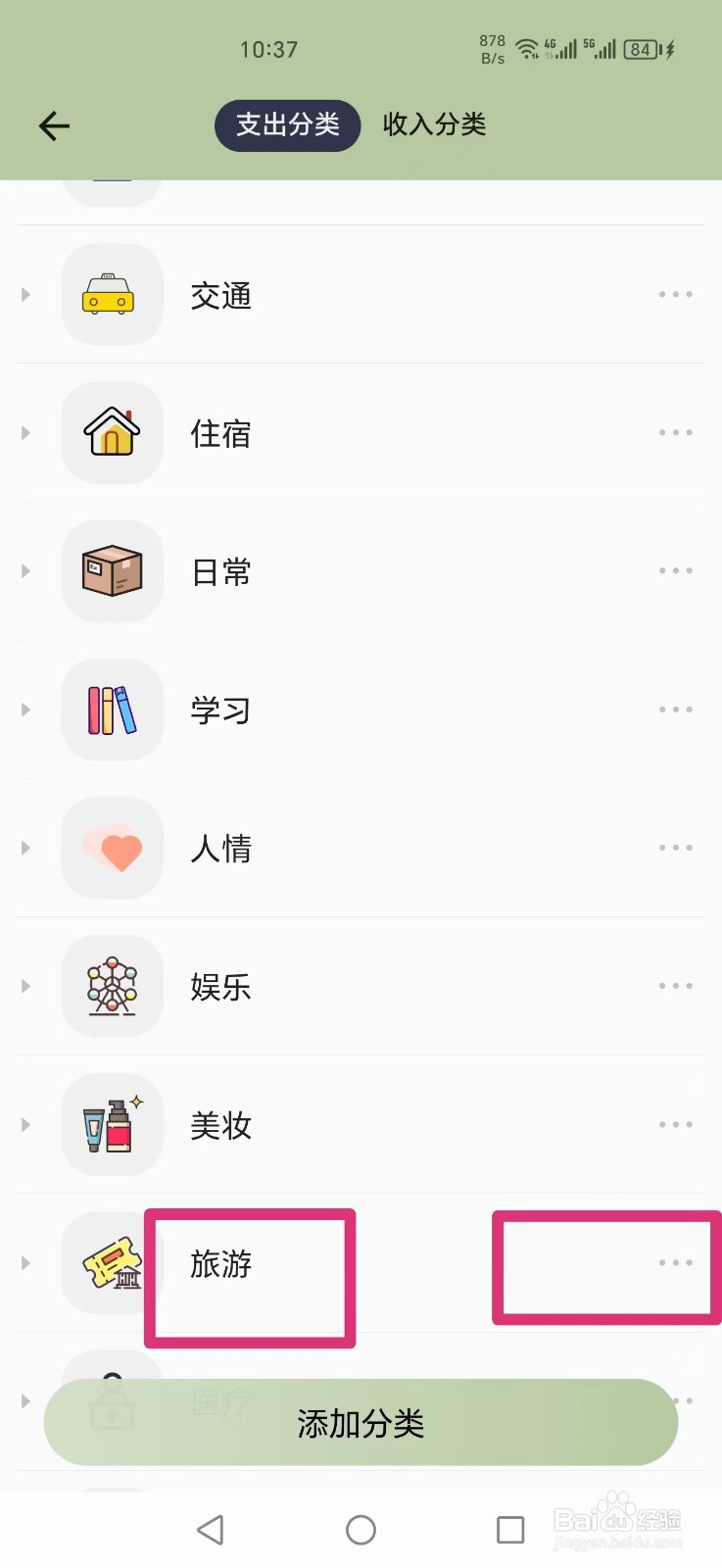Open the options menu beside 住宿
This screenshot has height=1568, width=722.
pyautogui.click(x=675, y=432)
